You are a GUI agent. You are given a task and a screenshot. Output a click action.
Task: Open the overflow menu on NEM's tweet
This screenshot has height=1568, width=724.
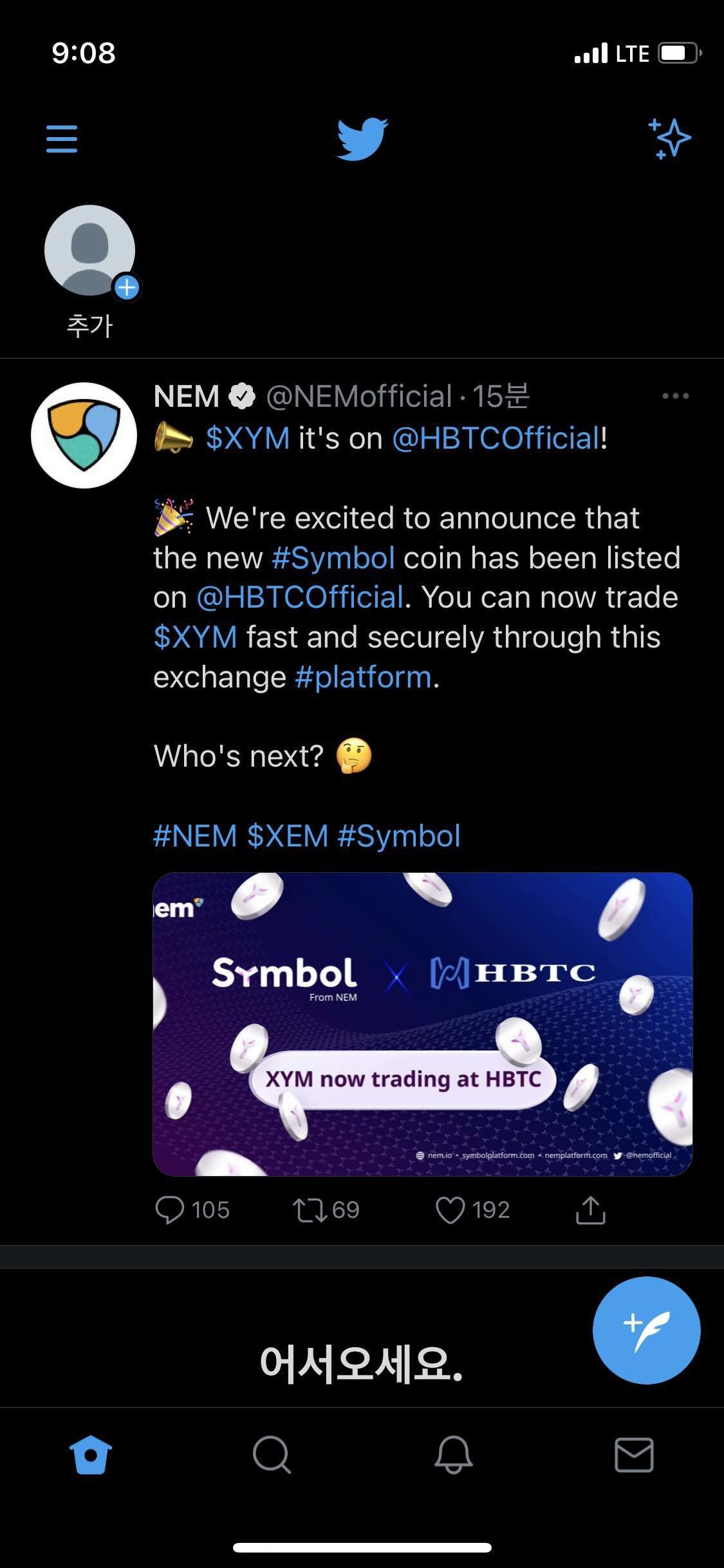click(675, 396)
